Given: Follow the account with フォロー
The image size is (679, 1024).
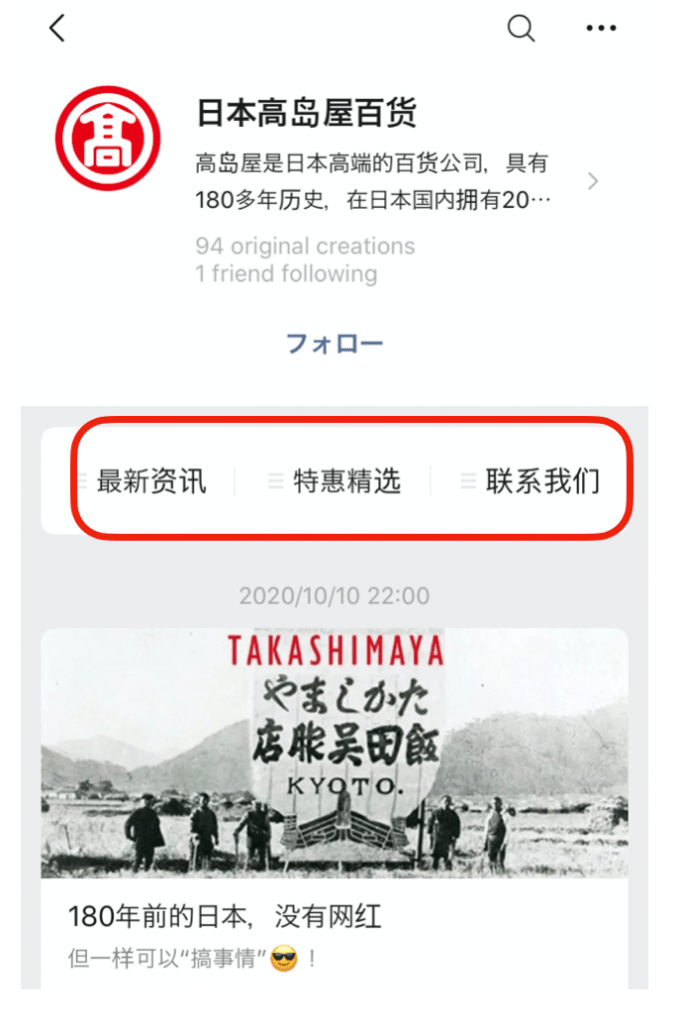Looking at the screenshot, I should click(334, 344).
